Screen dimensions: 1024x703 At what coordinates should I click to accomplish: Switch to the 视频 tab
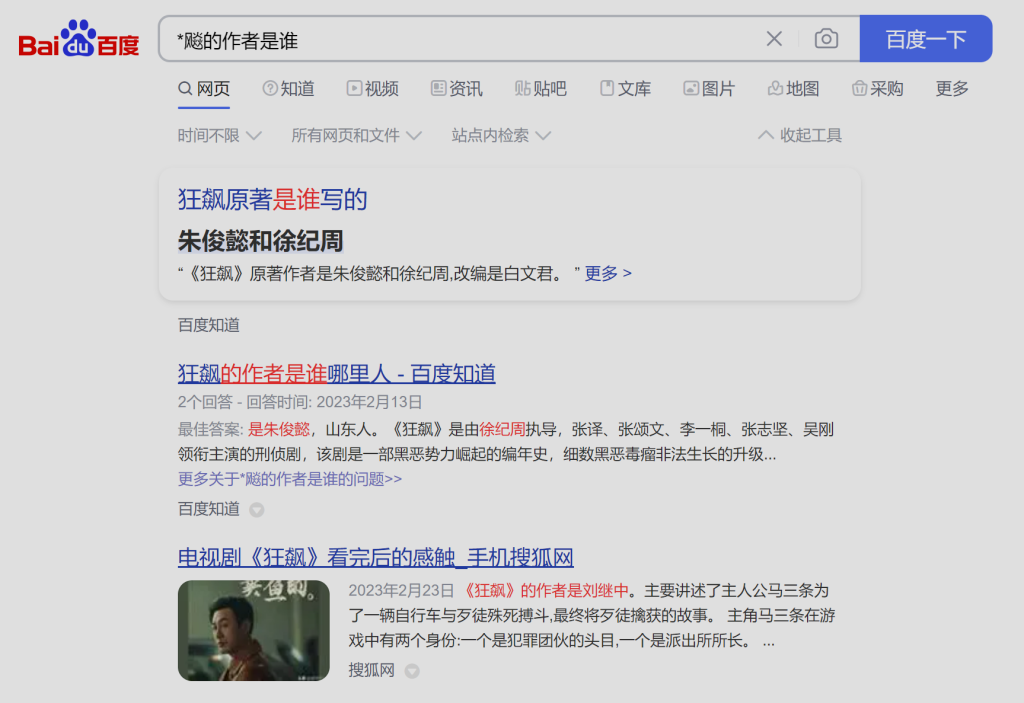(x=372, y=89)
